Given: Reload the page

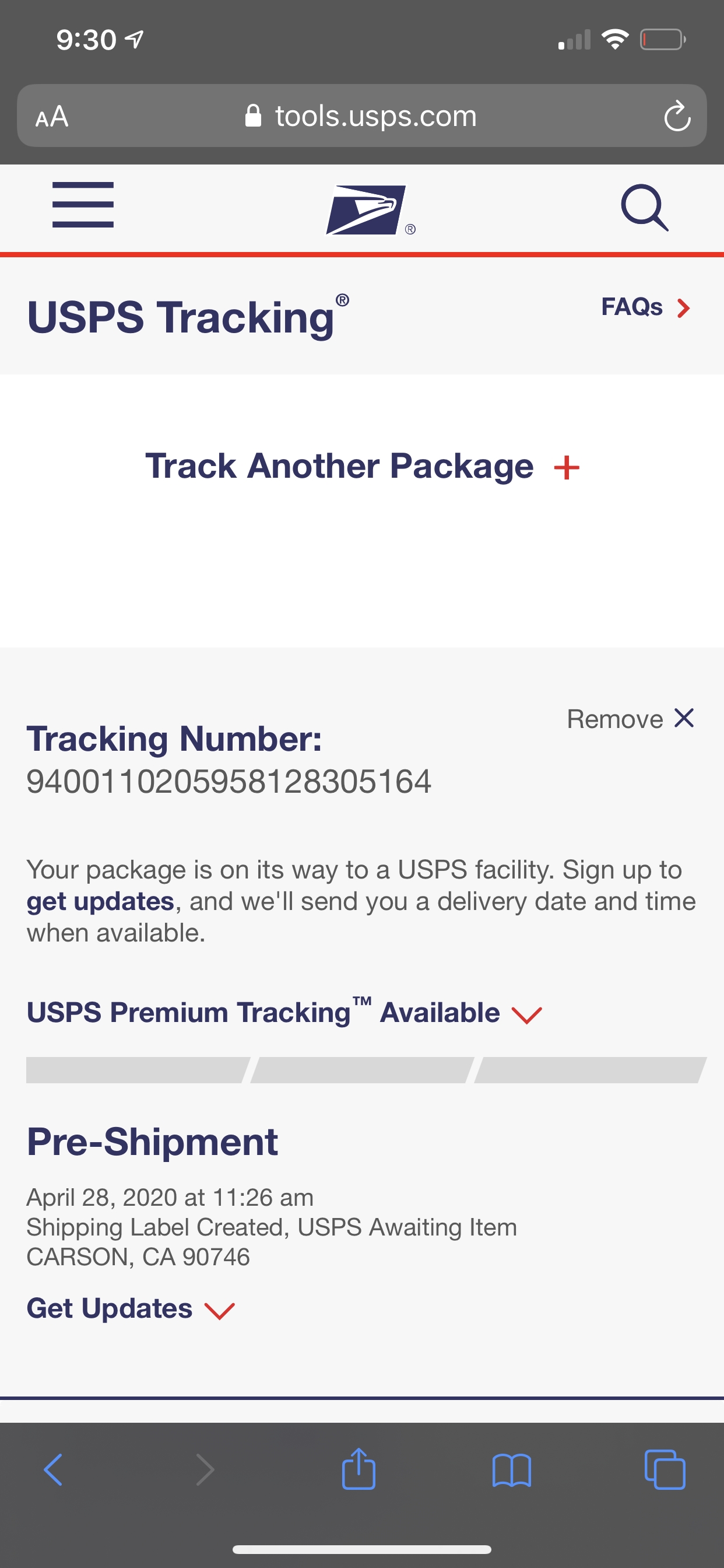Looking at the screenshot, I should [677, 116].
